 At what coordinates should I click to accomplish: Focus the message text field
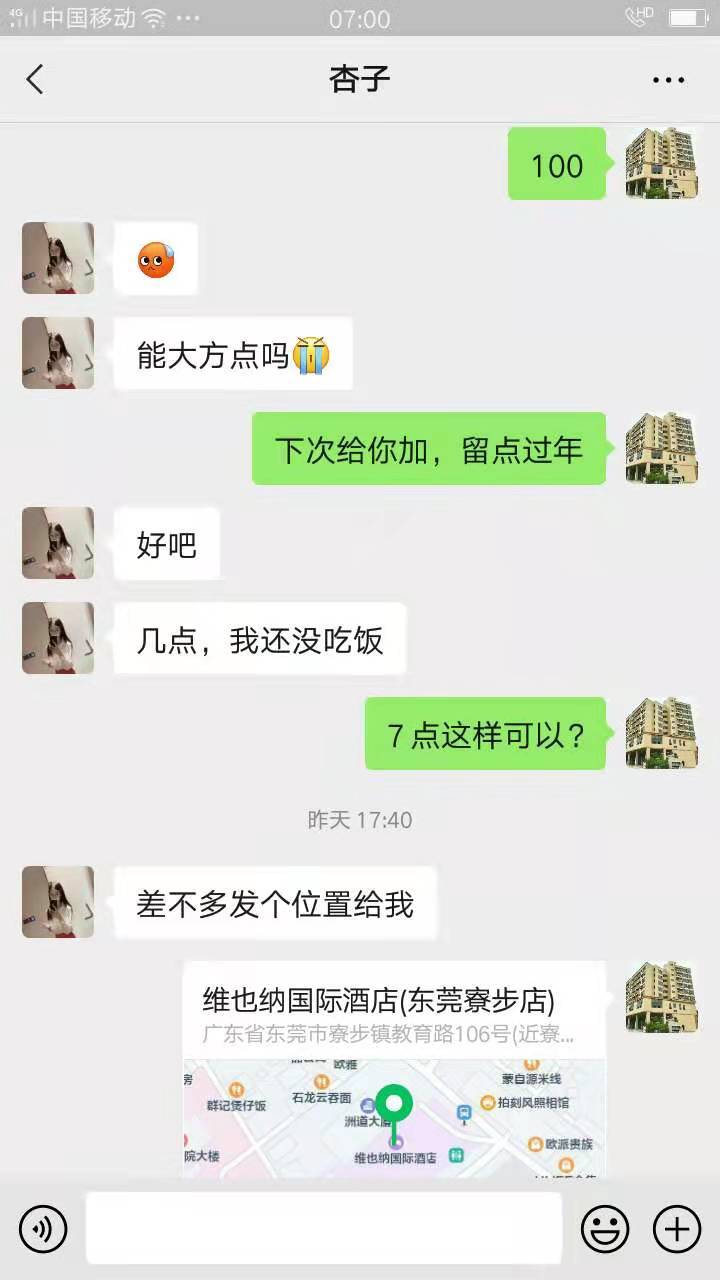click(323, 1228)
